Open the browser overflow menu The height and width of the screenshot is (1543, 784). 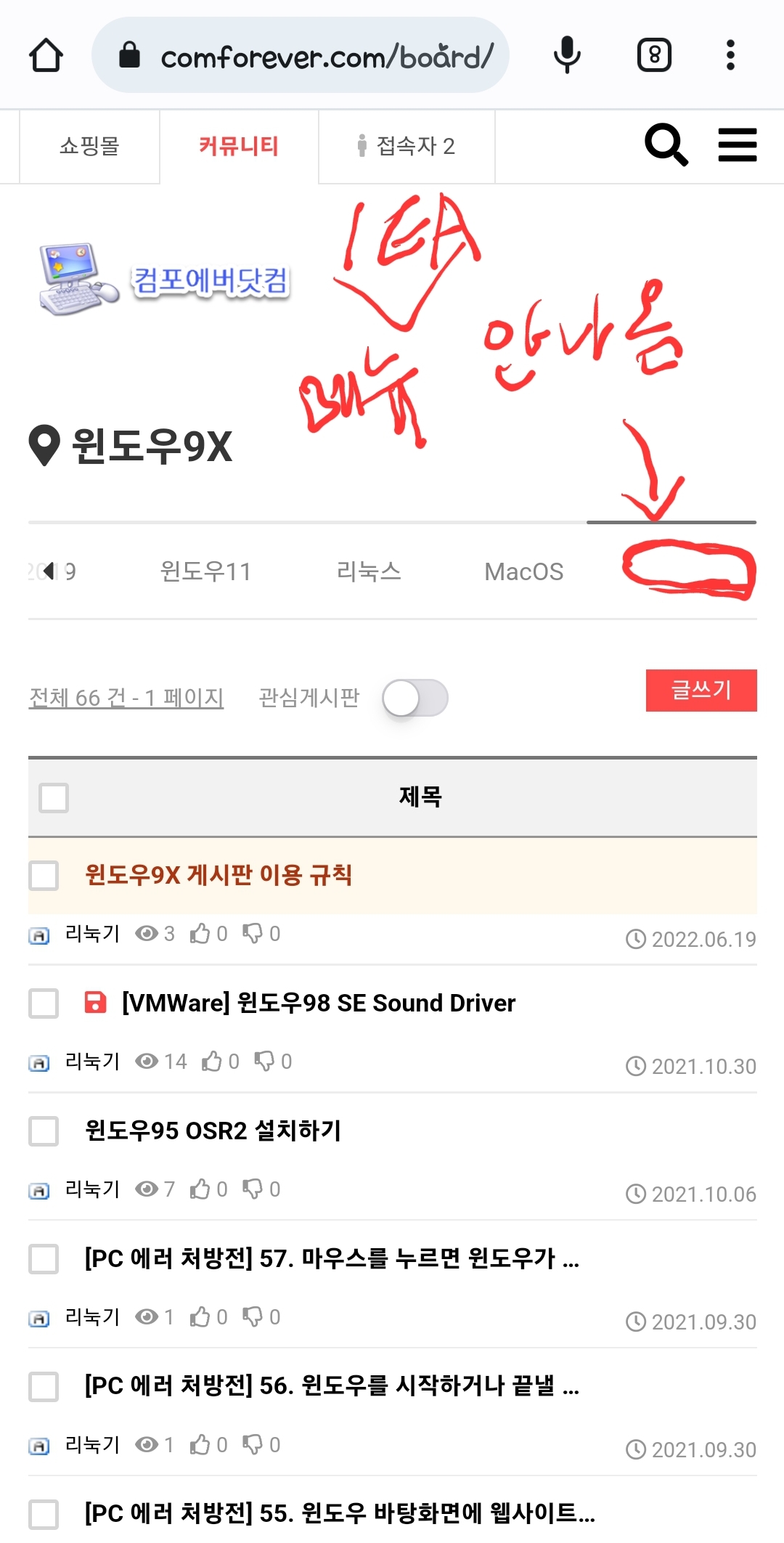(x=730, y=55)
